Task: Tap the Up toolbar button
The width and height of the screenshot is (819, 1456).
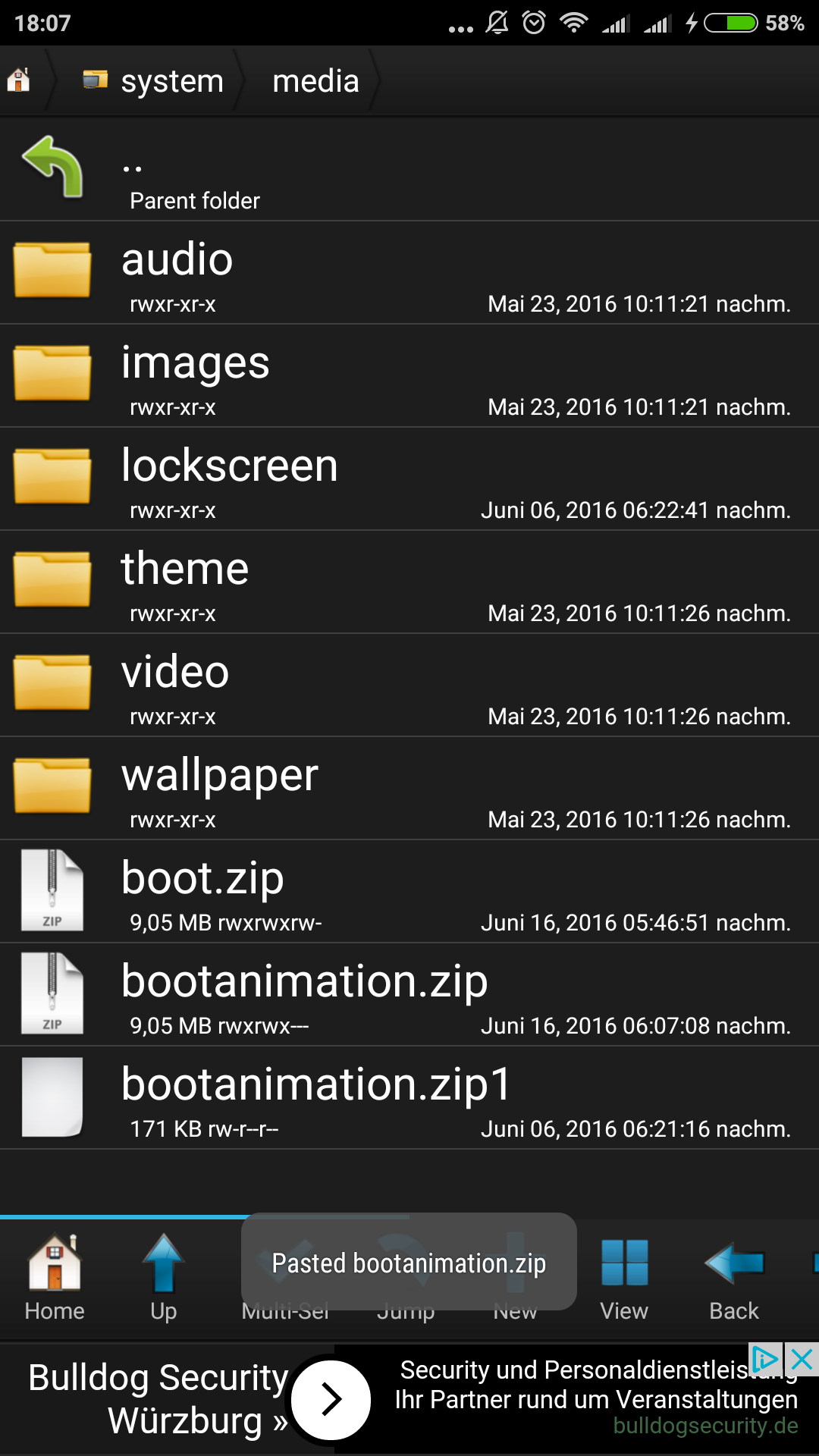Action: point(164,1279)
